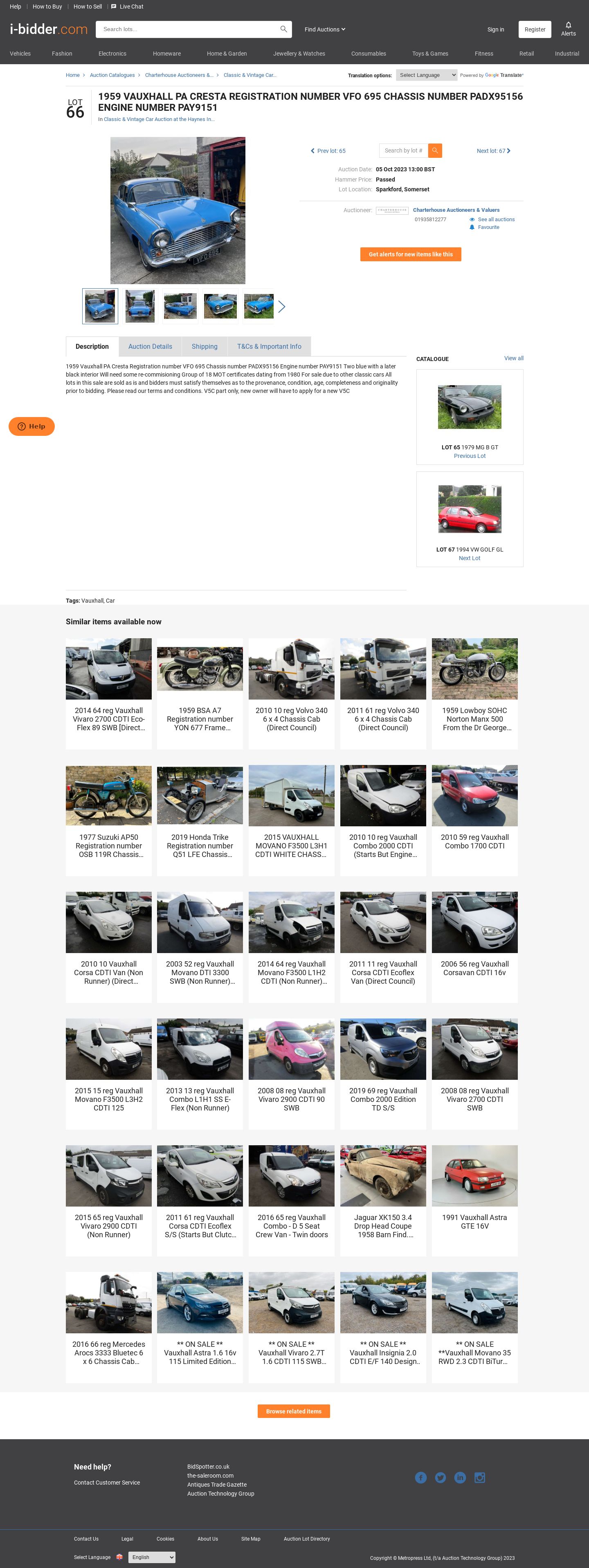Viewport: 589px width, 1568px height.
Task: Add this lot to Favourite
Action: (x=488, y=227)
